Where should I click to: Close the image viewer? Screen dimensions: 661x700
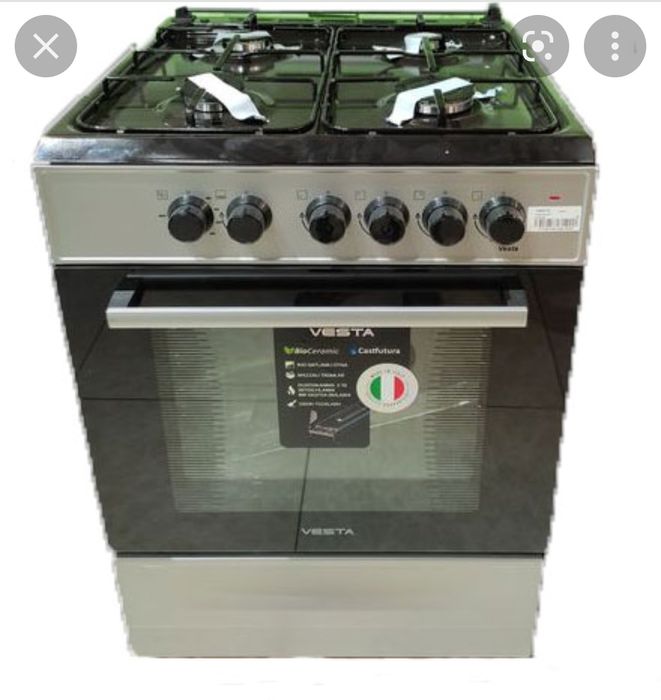(45, 45)
